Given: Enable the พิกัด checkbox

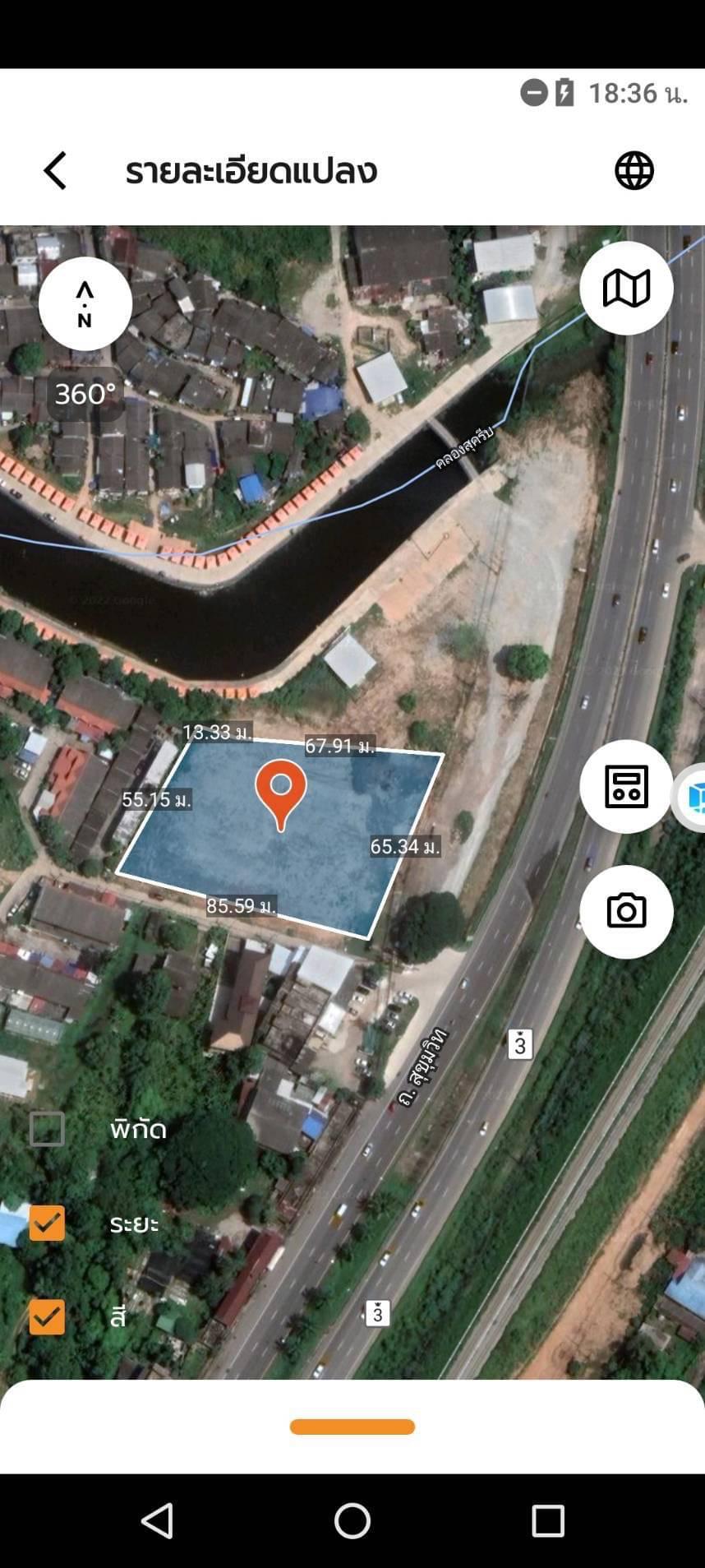Looking at the screenshot, I should [47, 1129].
